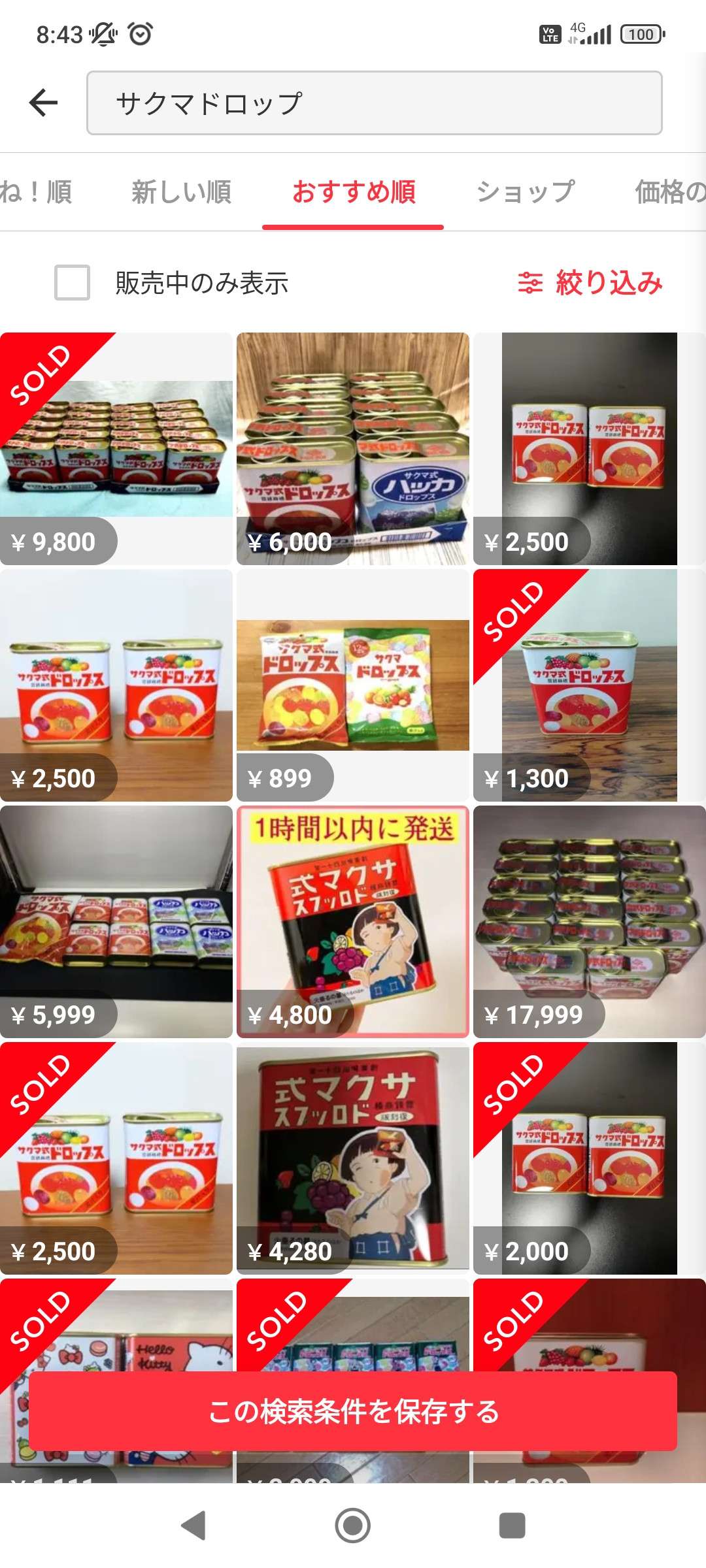Open the ¥4,280 retro tin listing
The width and height of the screenshot is (706, 1568).
pos(353,1158)
